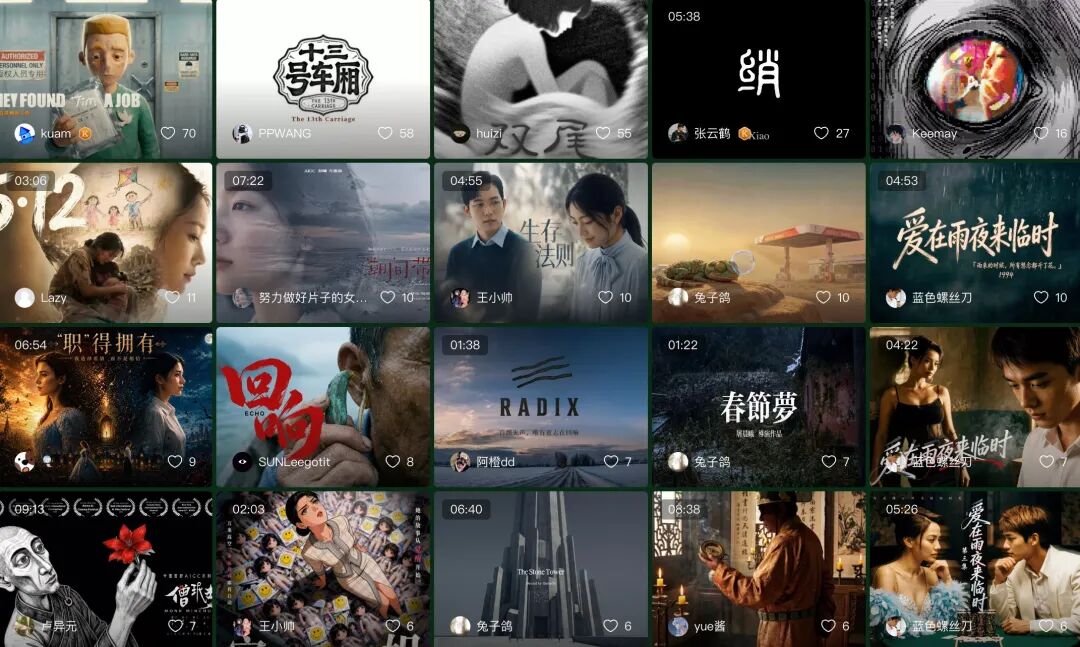
Task: Open the "职"得拥有 06:54 video
Action: 106,407
